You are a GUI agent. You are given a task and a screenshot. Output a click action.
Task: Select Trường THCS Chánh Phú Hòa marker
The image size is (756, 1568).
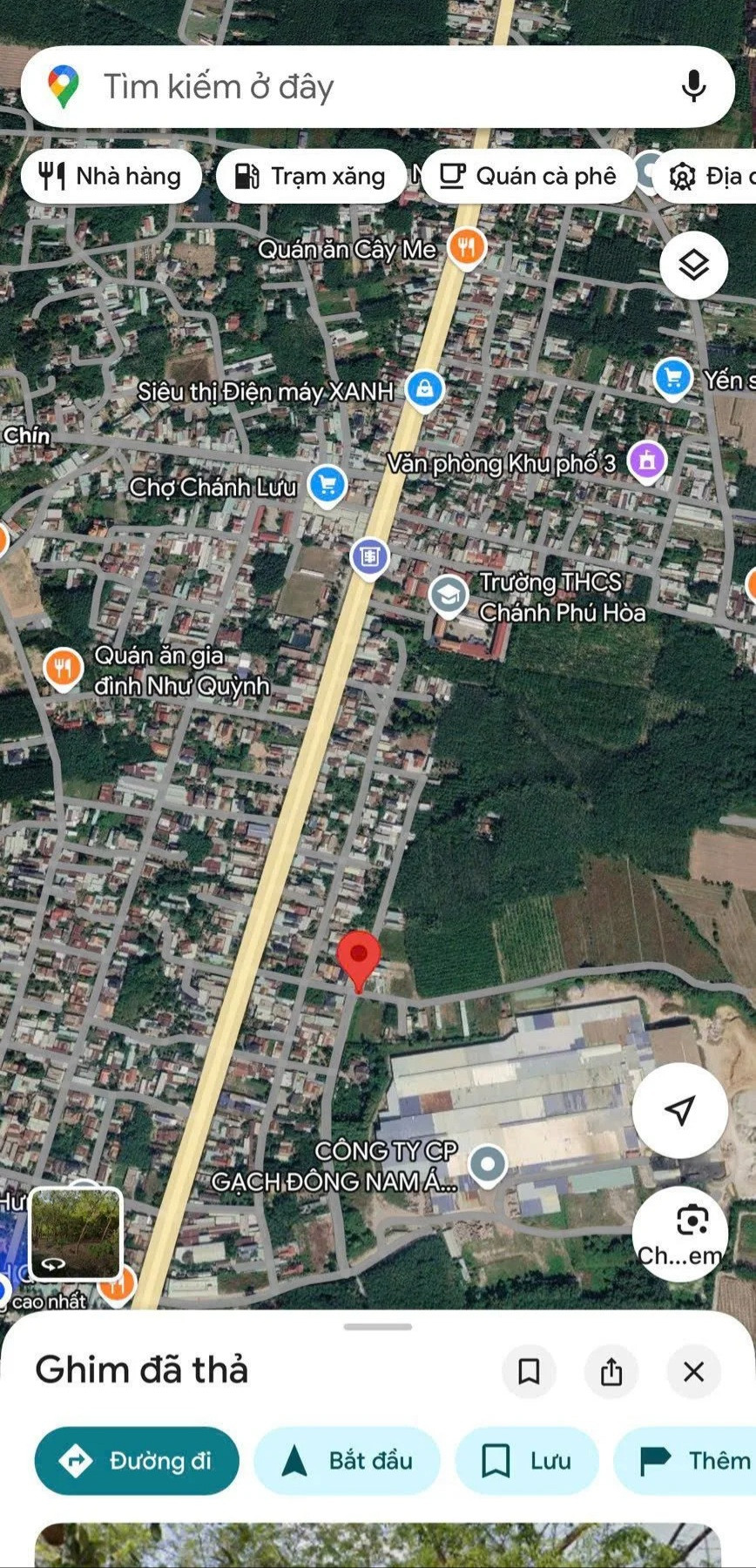click(x=449, y=596)
